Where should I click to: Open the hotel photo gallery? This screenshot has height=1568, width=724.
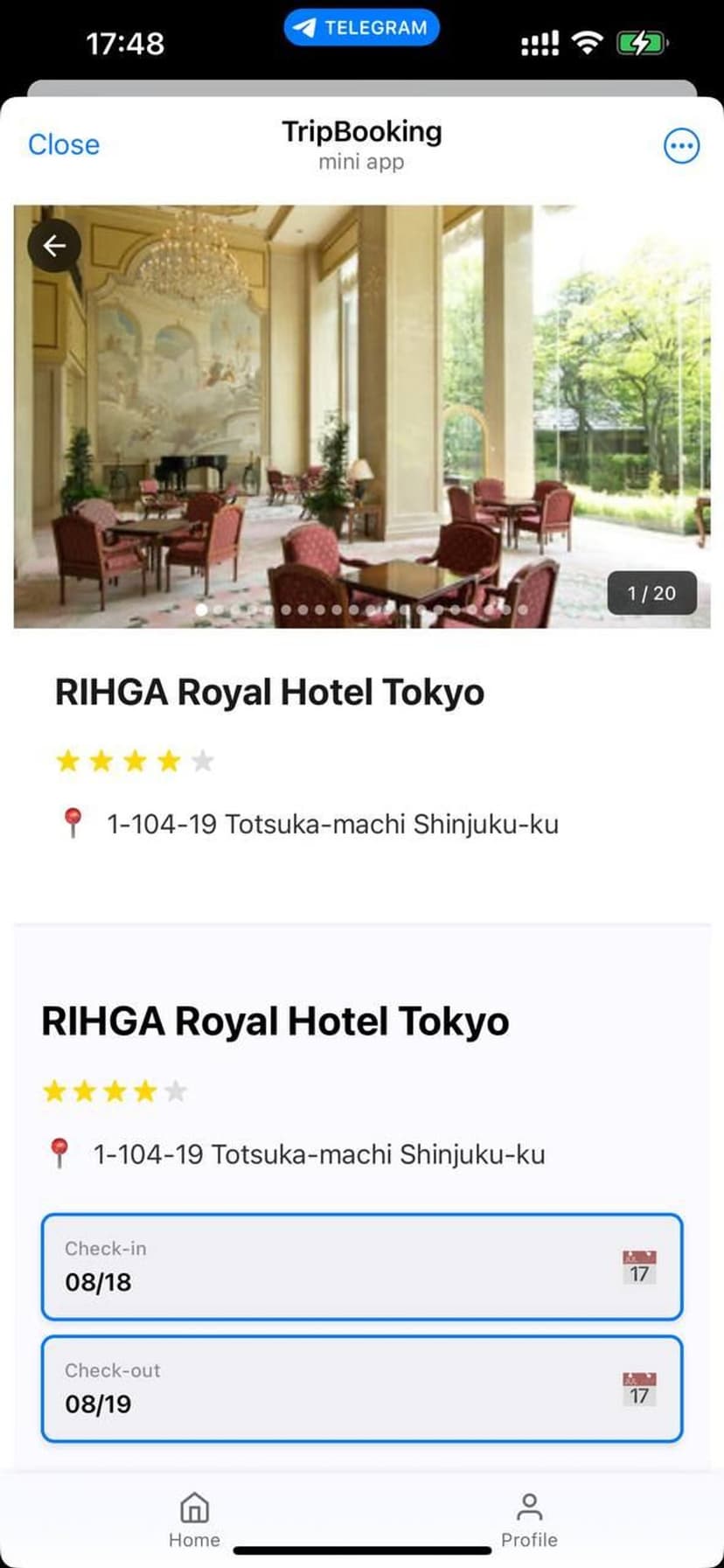pos(362,415)
